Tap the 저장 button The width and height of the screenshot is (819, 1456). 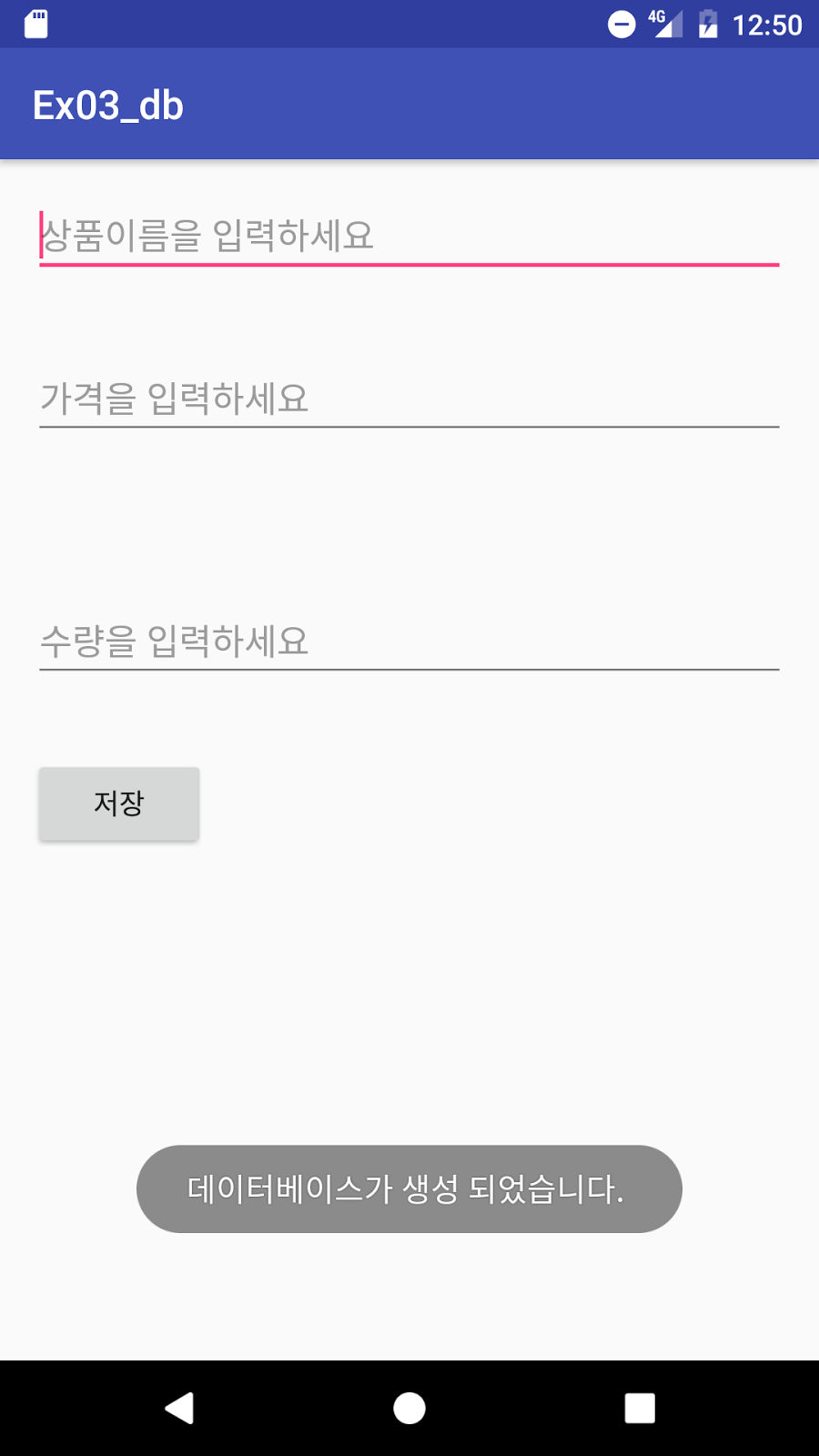pyautogui.click(x=119, y=804)
